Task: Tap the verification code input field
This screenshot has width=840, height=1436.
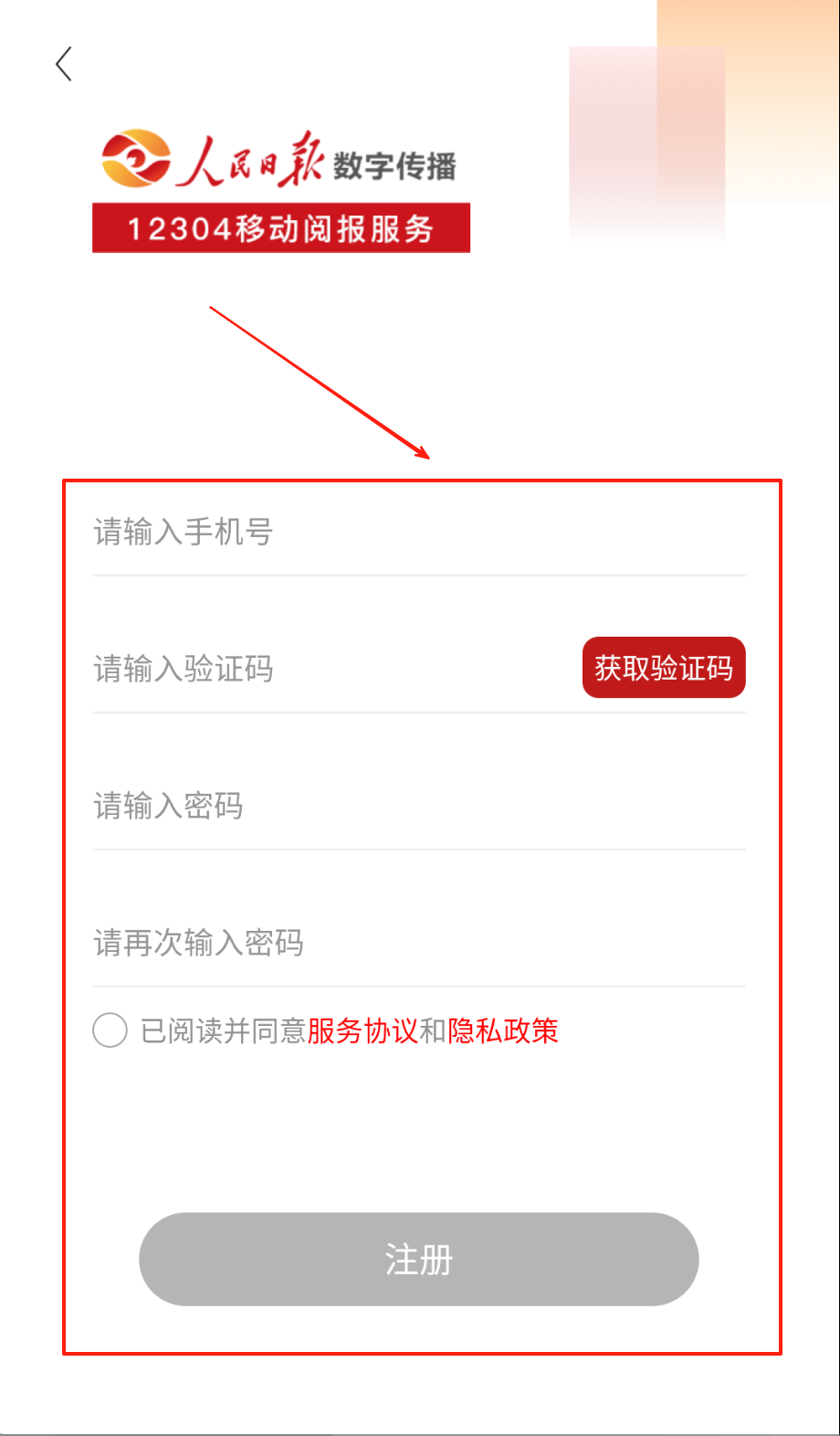Action: click(x=320, y=669)
